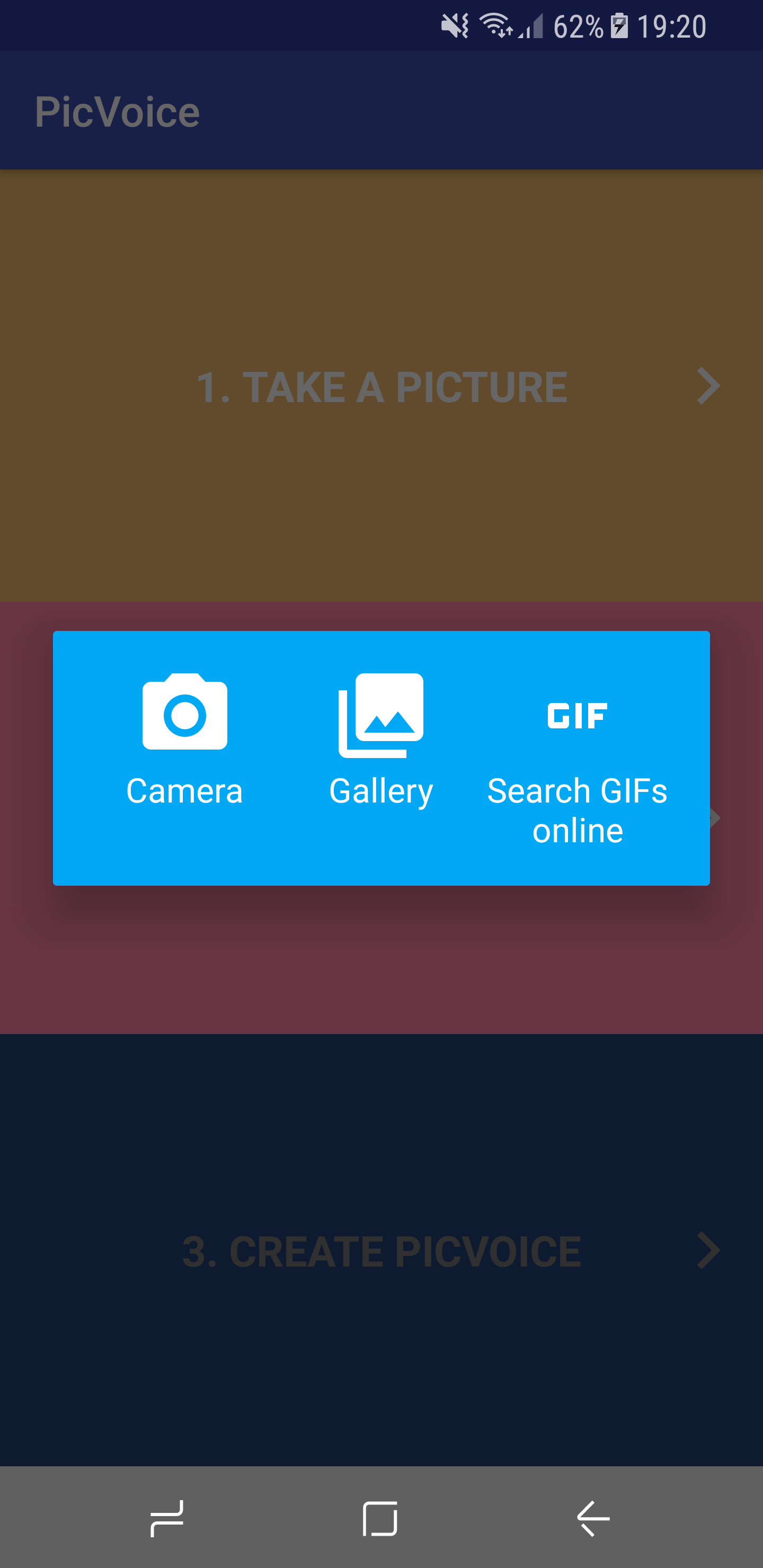Tap the PicVoice app title

(x=117, y=111)
